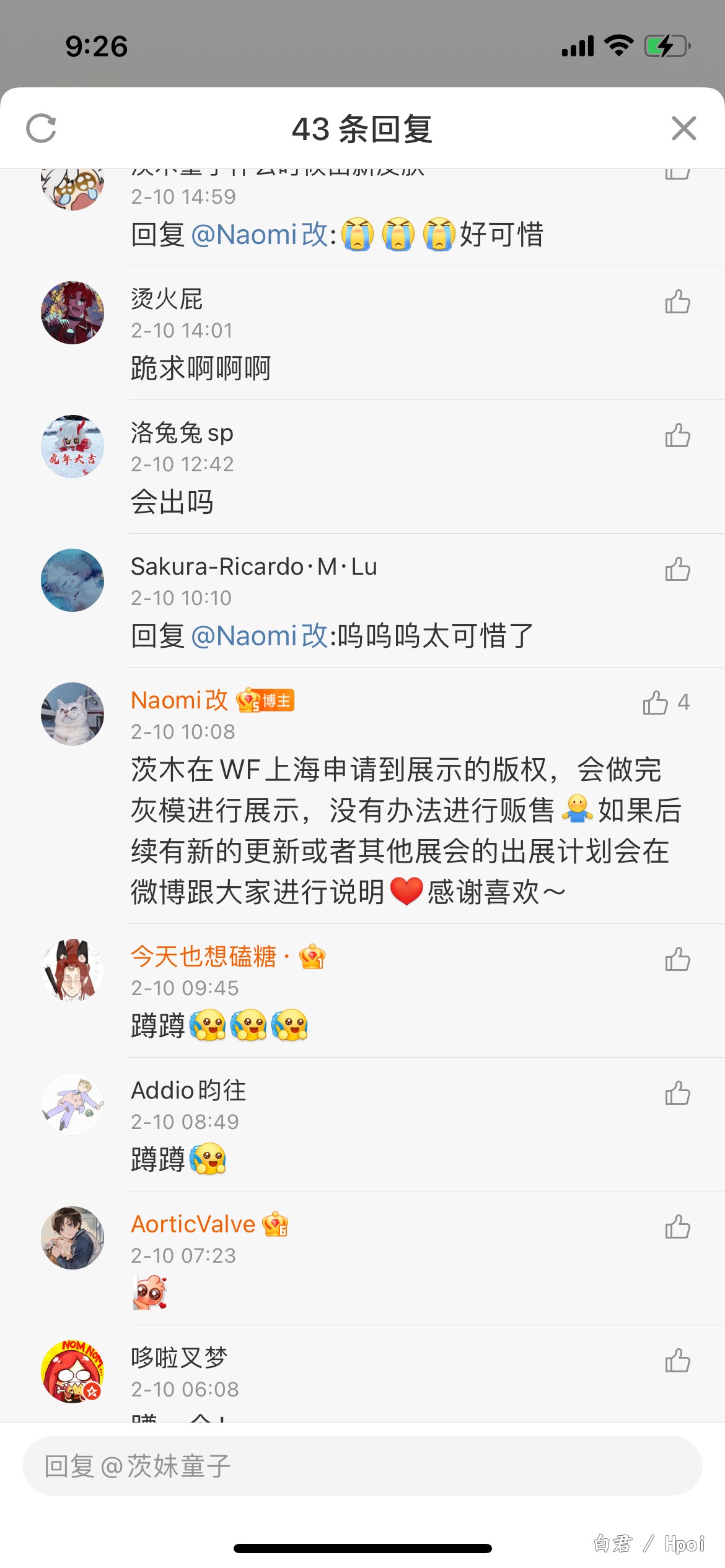Like AorticValve's comment

click(x=677, y=1227)
